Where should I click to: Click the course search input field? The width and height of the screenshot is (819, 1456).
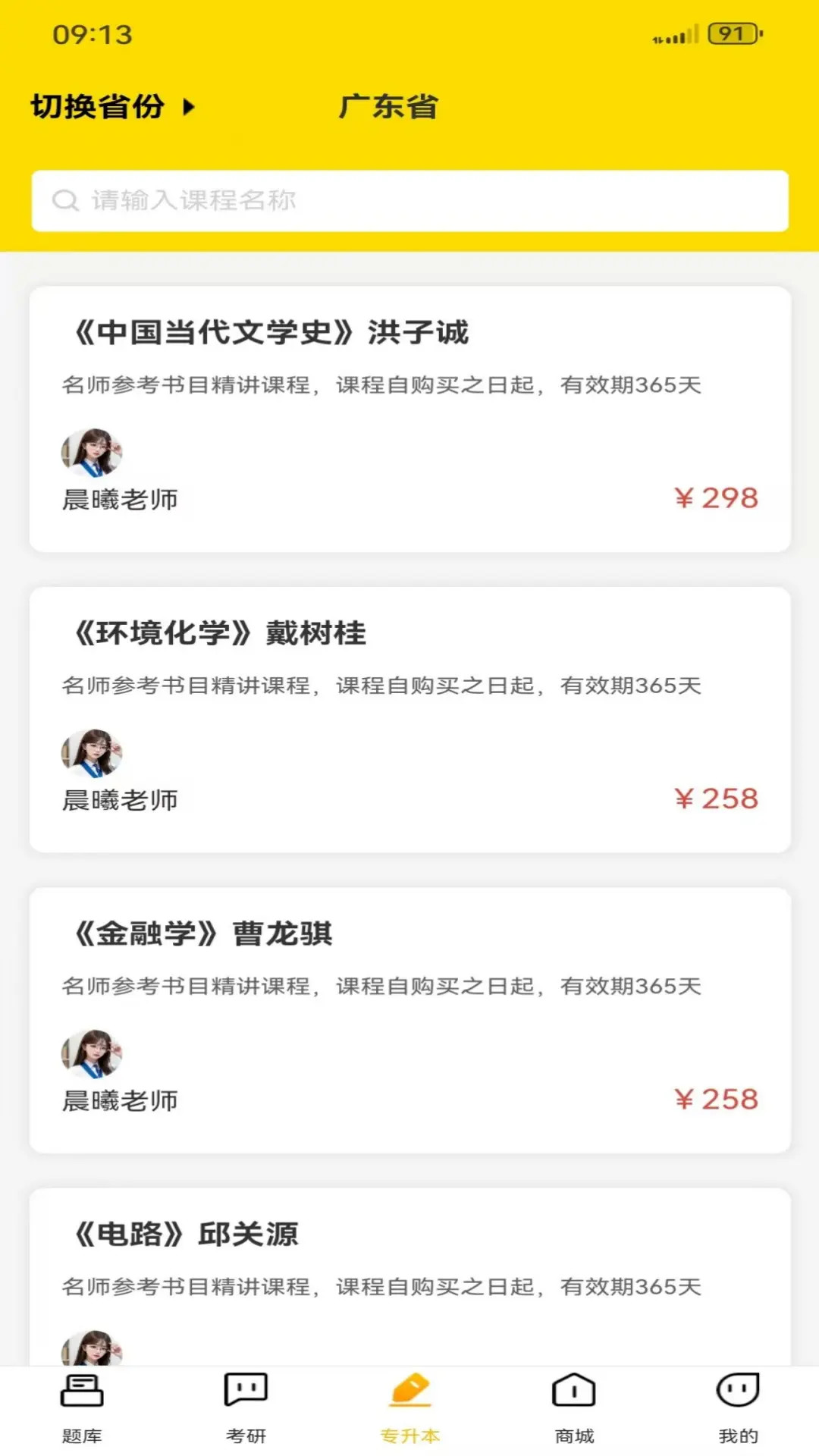pos(409,200)
